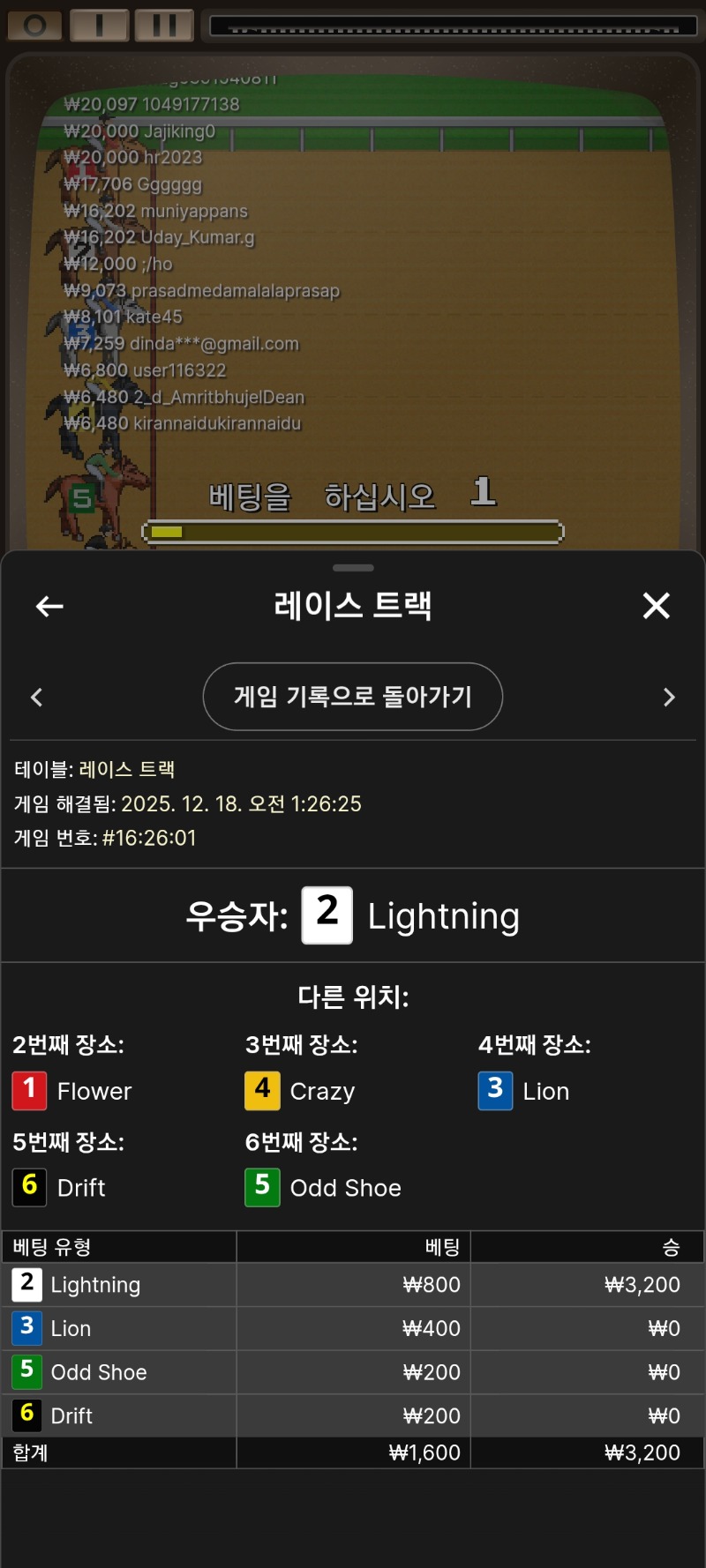Tap the circle button in the top bar
The height and width of the screenshot is (1568, 706).
[35, 26]
